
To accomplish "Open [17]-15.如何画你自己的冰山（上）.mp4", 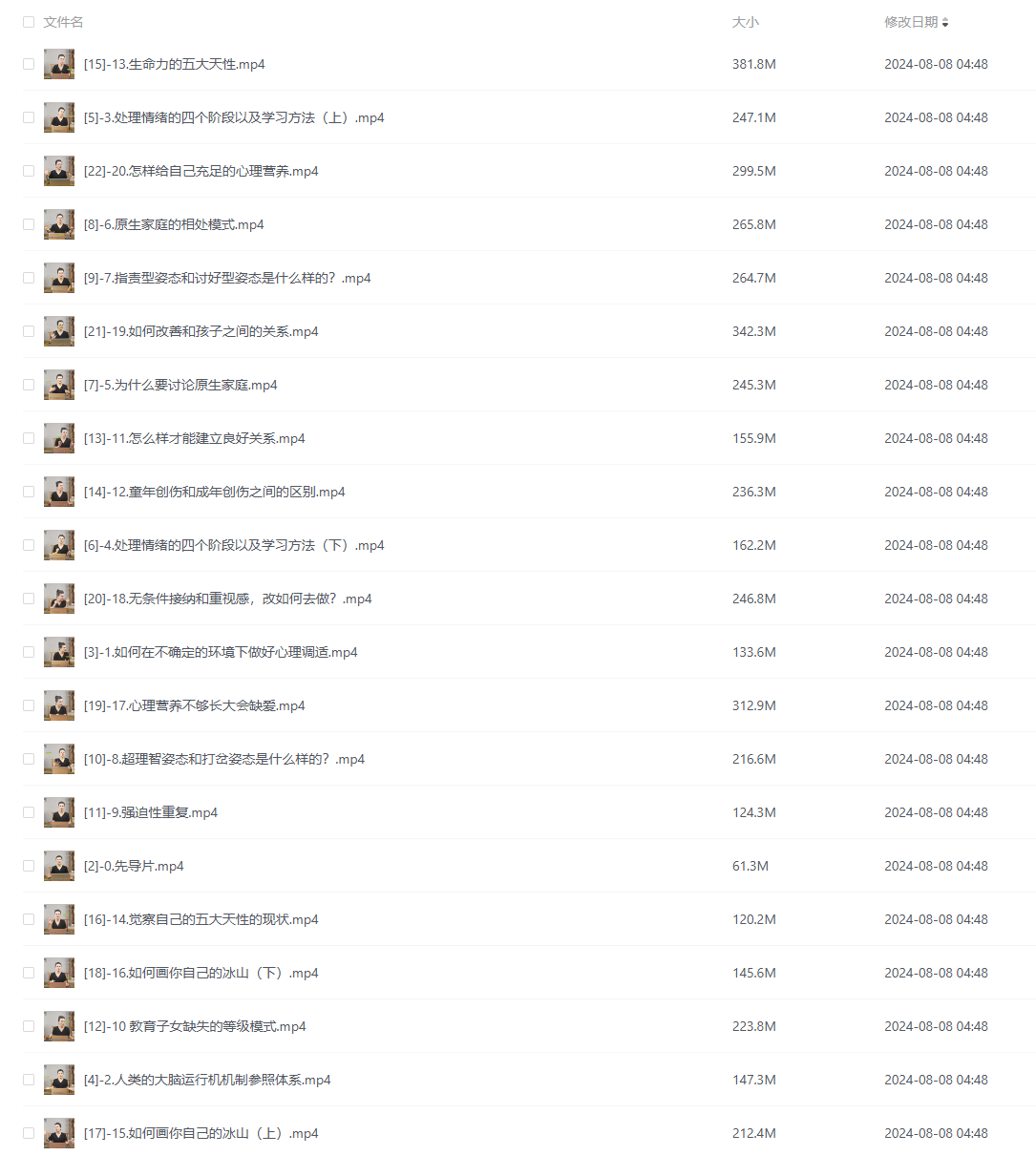I will pyautogui.click(x=201, y=1133).
